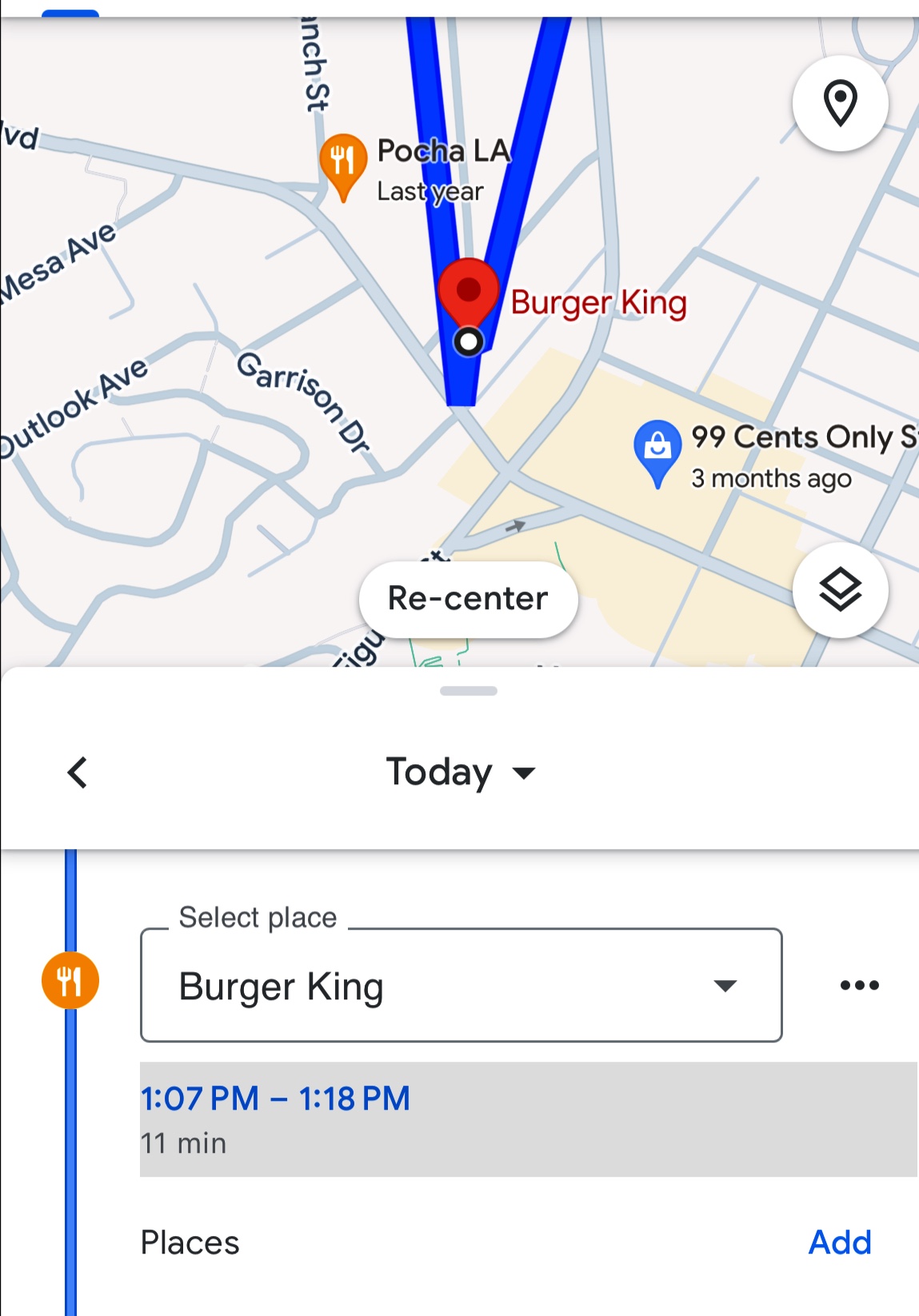Open the map layers selector

coord(840,590)
